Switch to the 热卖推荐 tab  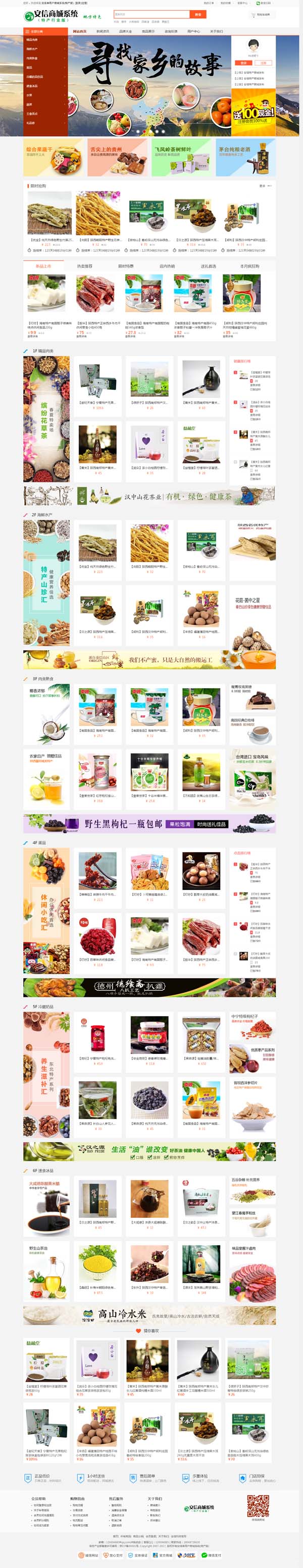click(85, 266)
